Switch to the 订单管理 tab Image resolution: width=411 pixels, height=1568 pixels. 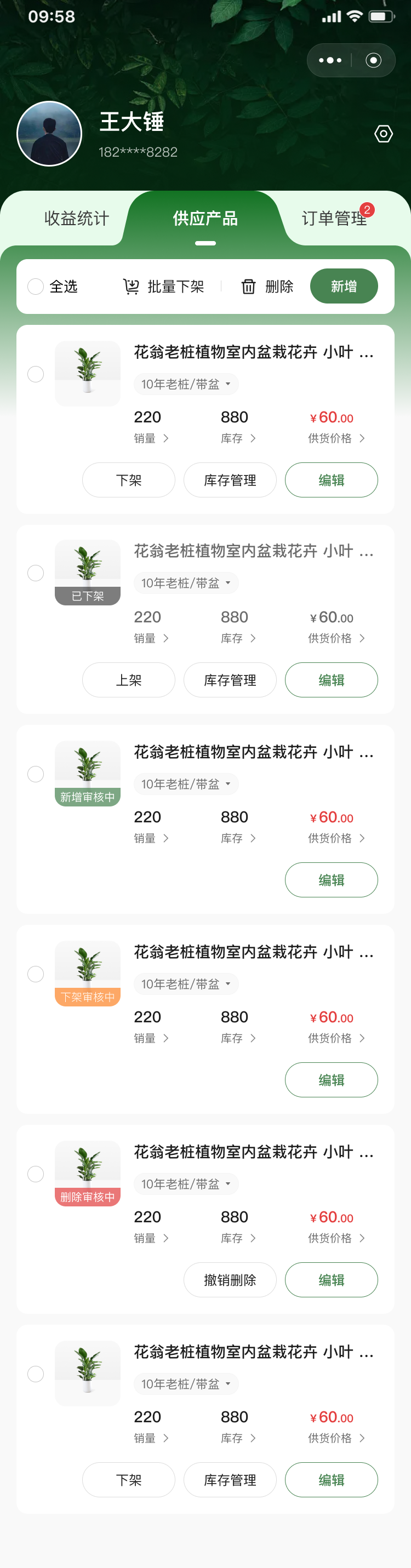click(x=334, y=219)
